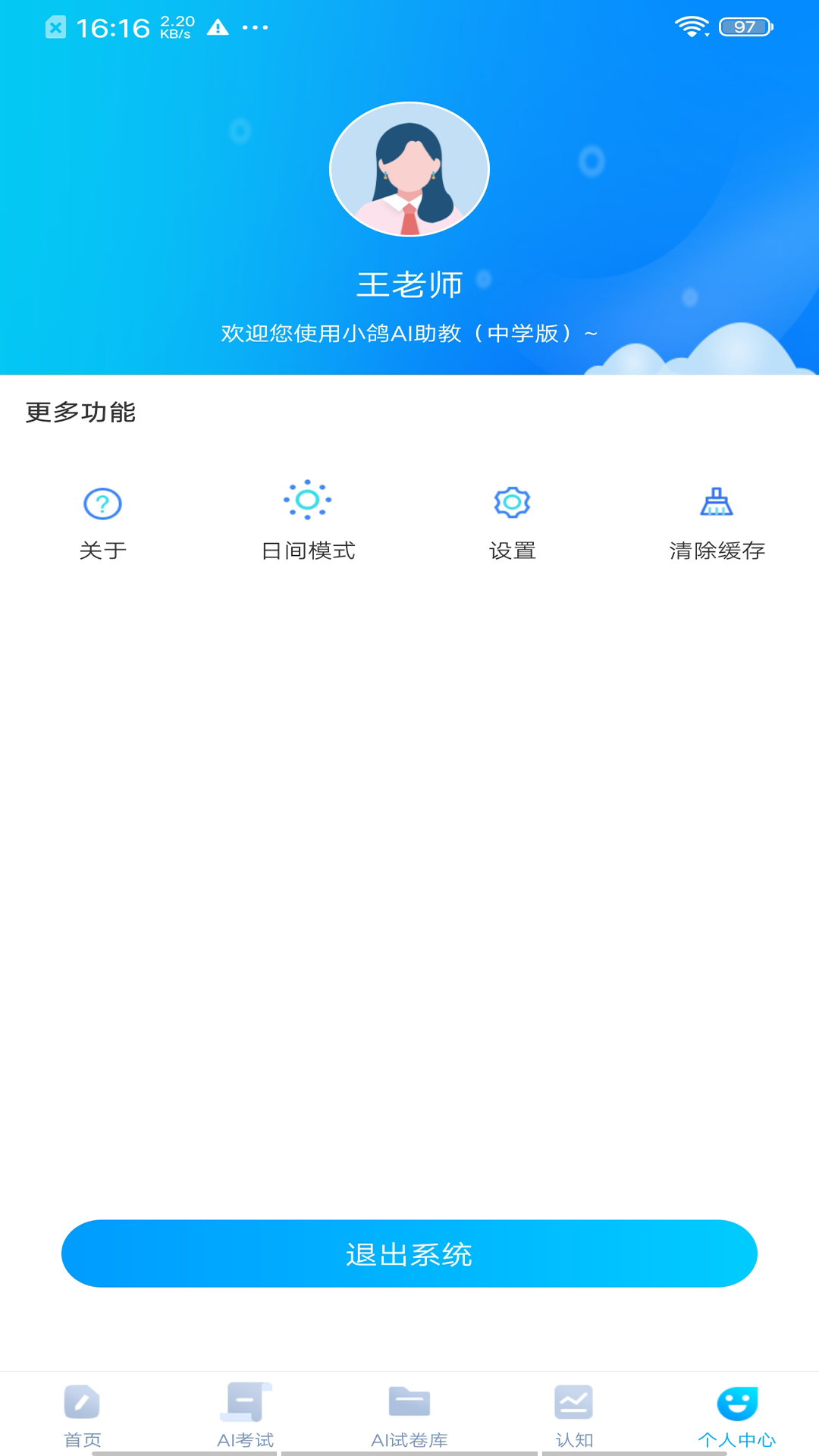Open the 关于 help icon
Viewport: 819px width, 1456px height.
(x=102, y=501)
